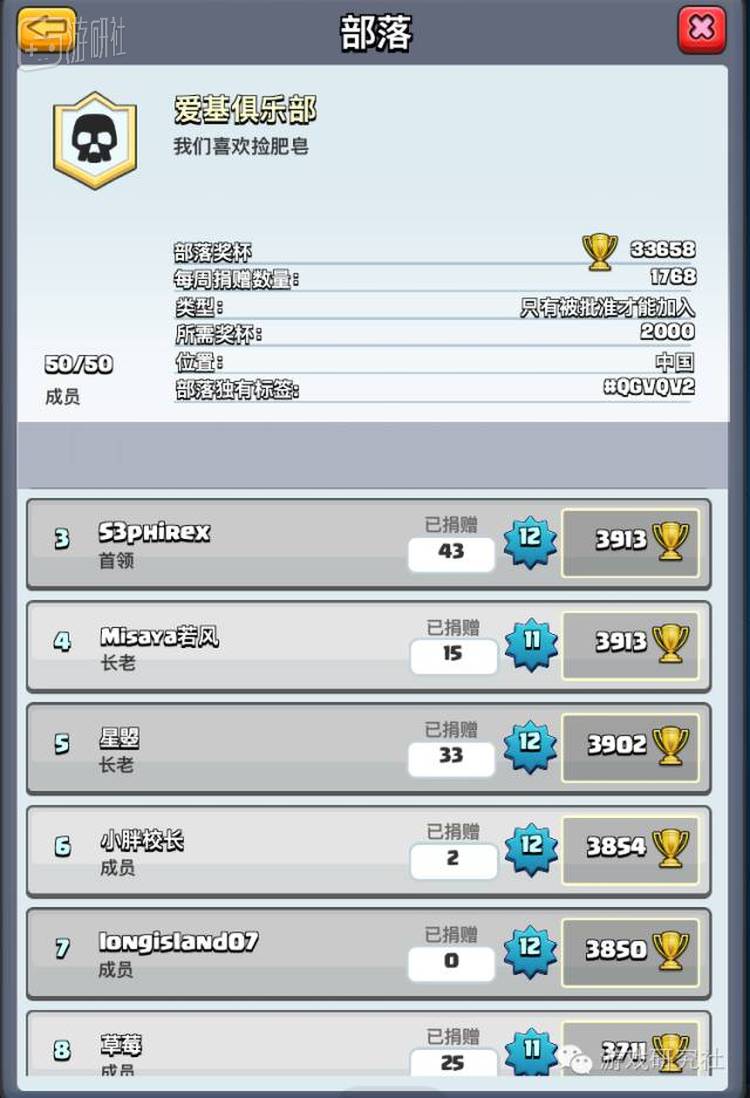Close the clan window
The image size is (750, 1098).
tap(701, 30)
